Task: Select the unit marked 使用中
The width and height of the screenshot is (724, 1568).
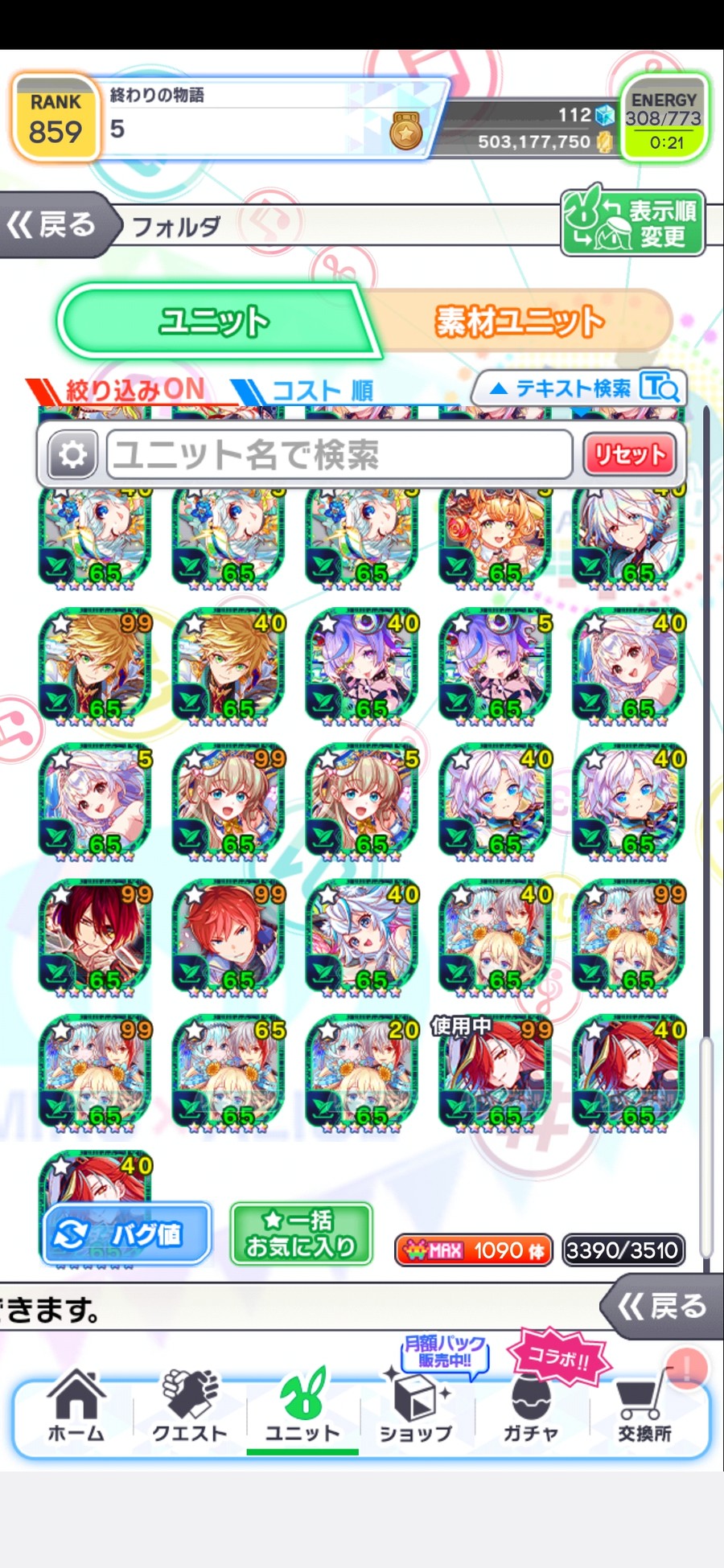Action: [495, 1071]
